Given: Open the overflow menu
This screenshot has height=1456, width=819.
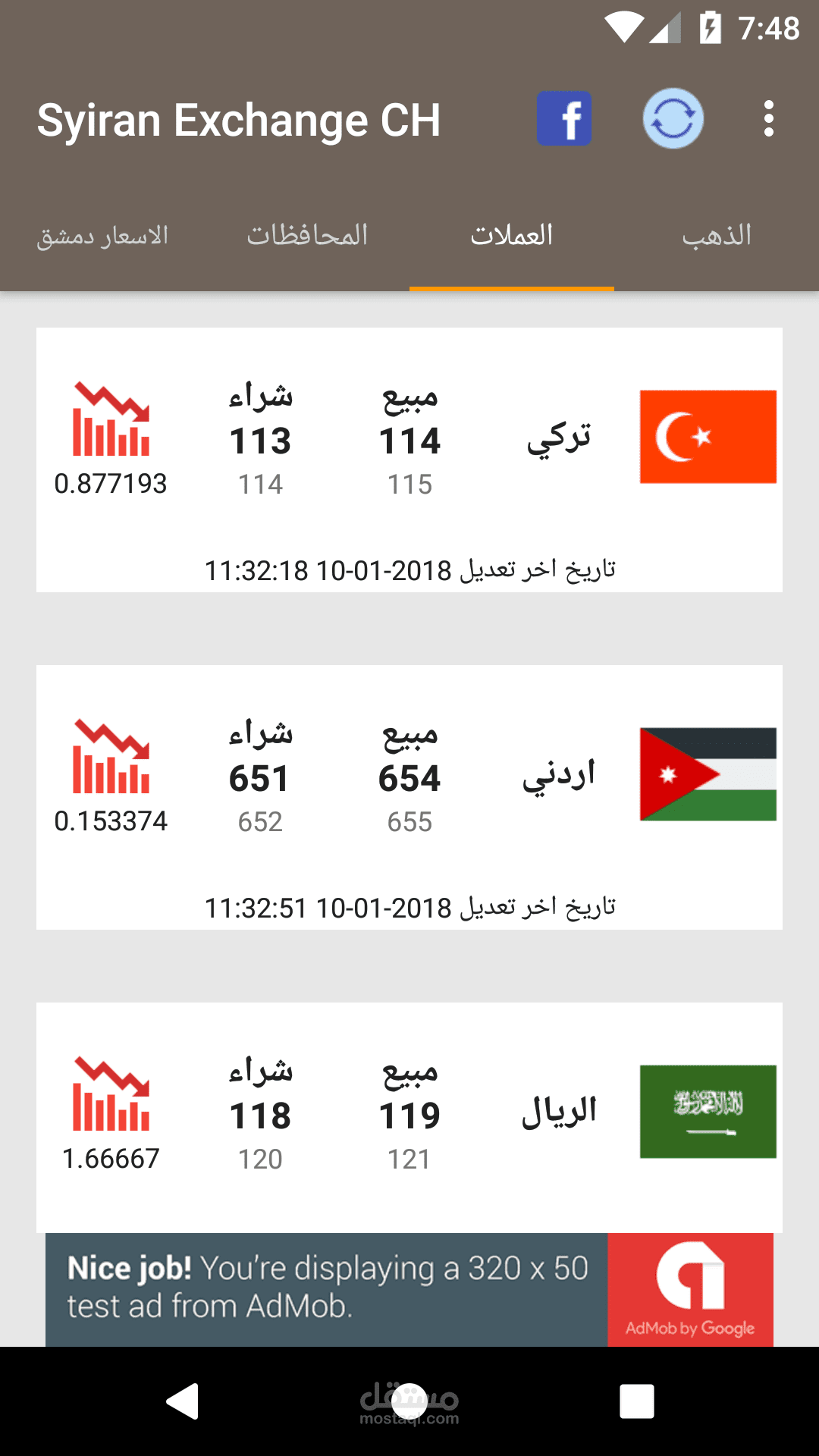Looking at the screenshot, I should coord(769,118).
